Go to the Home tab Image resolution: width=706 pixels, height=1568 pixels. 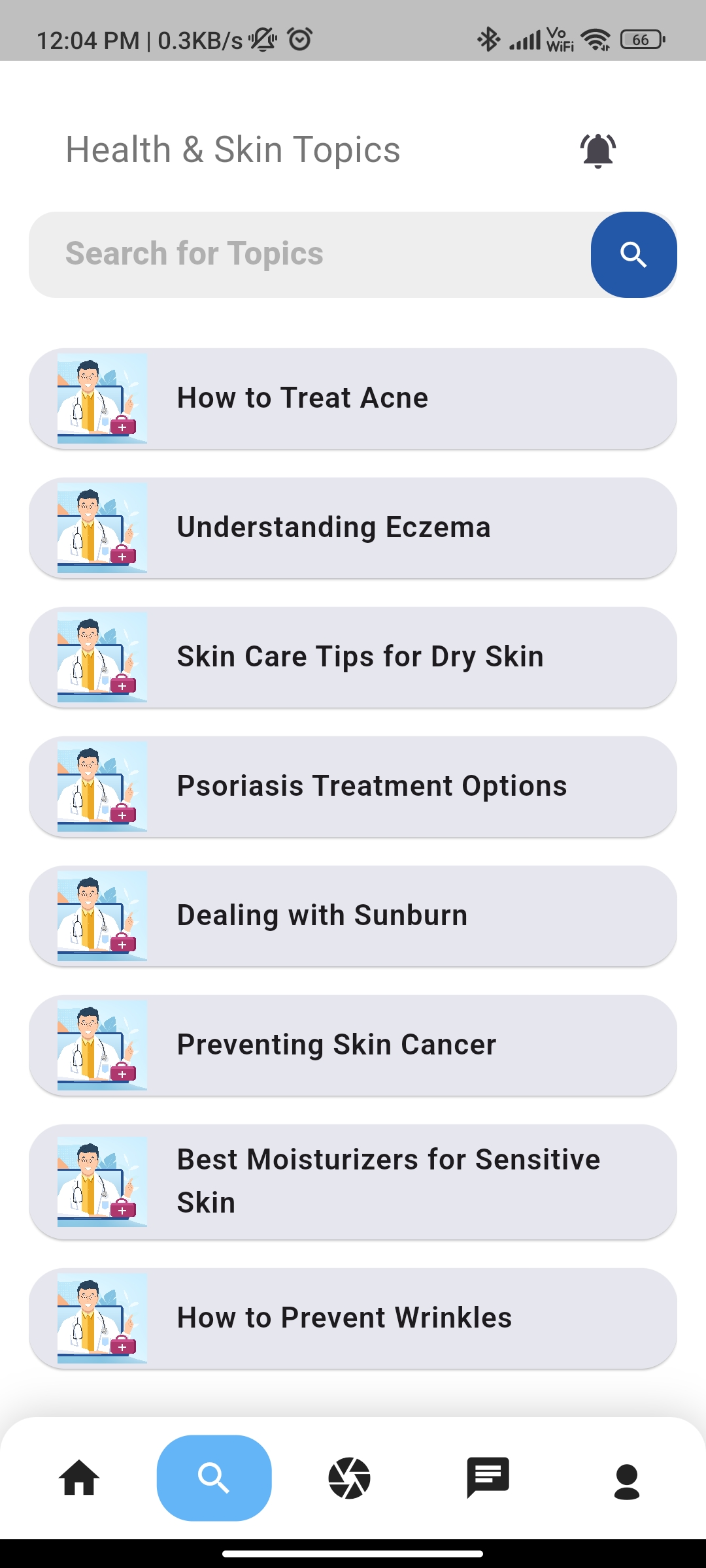pyautogui.click(x=79, y=1478)
